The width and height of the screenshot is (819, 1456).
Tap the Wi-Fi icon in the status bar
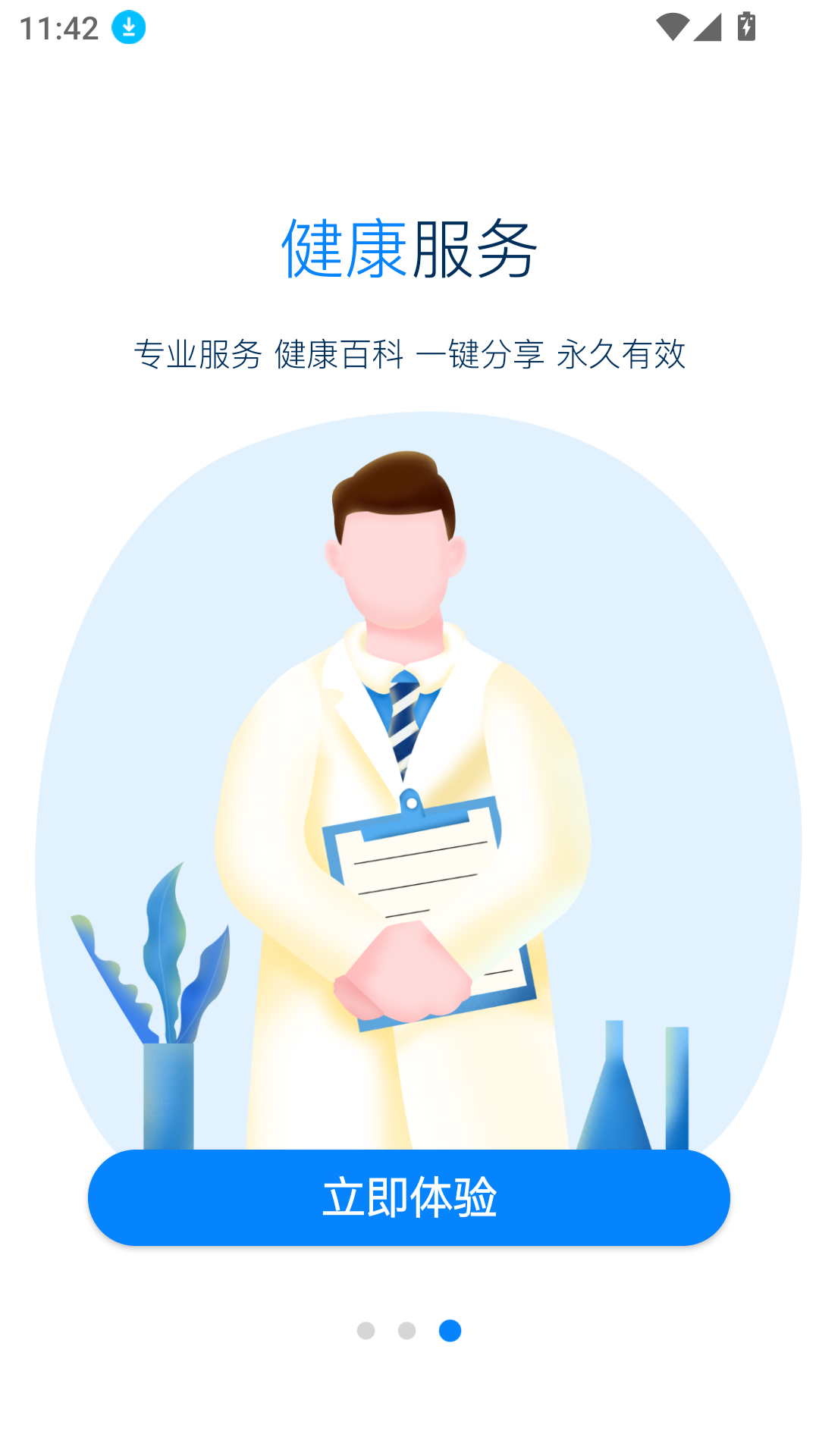(x=673, y=27)
